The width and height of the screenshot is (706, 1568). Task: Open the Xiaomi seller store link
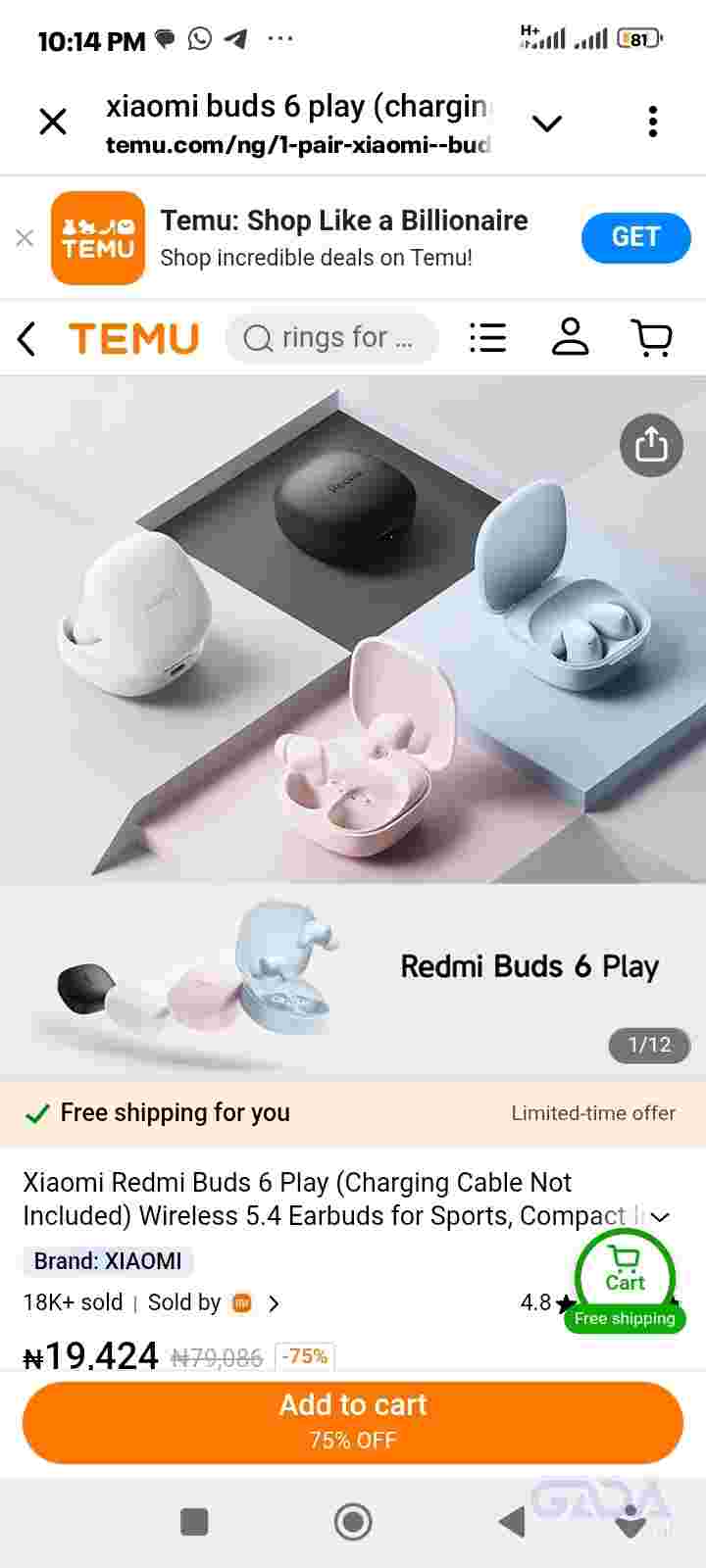[x=255, y=1303]
